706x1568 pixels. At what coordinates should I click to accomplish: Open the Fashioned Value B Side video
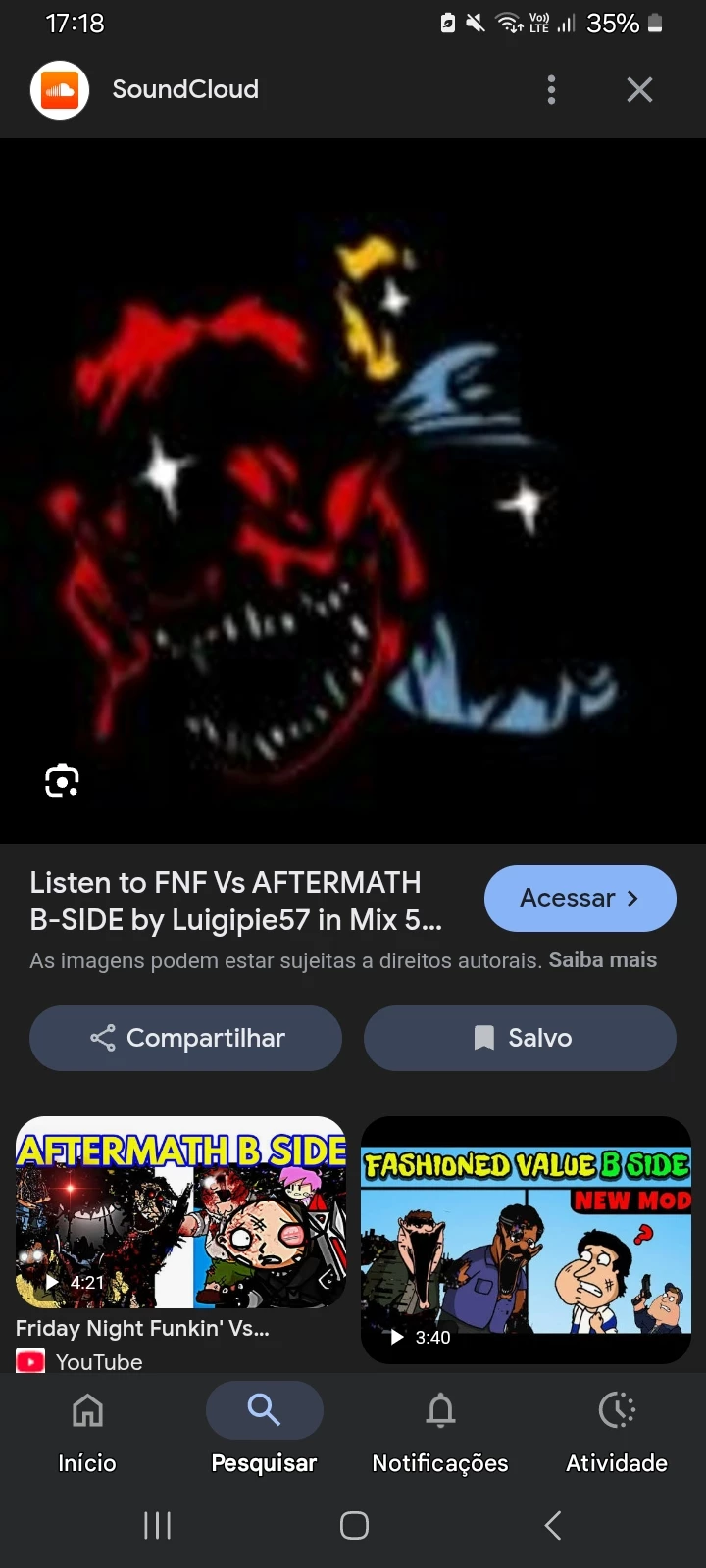[x=527, y=1240]
